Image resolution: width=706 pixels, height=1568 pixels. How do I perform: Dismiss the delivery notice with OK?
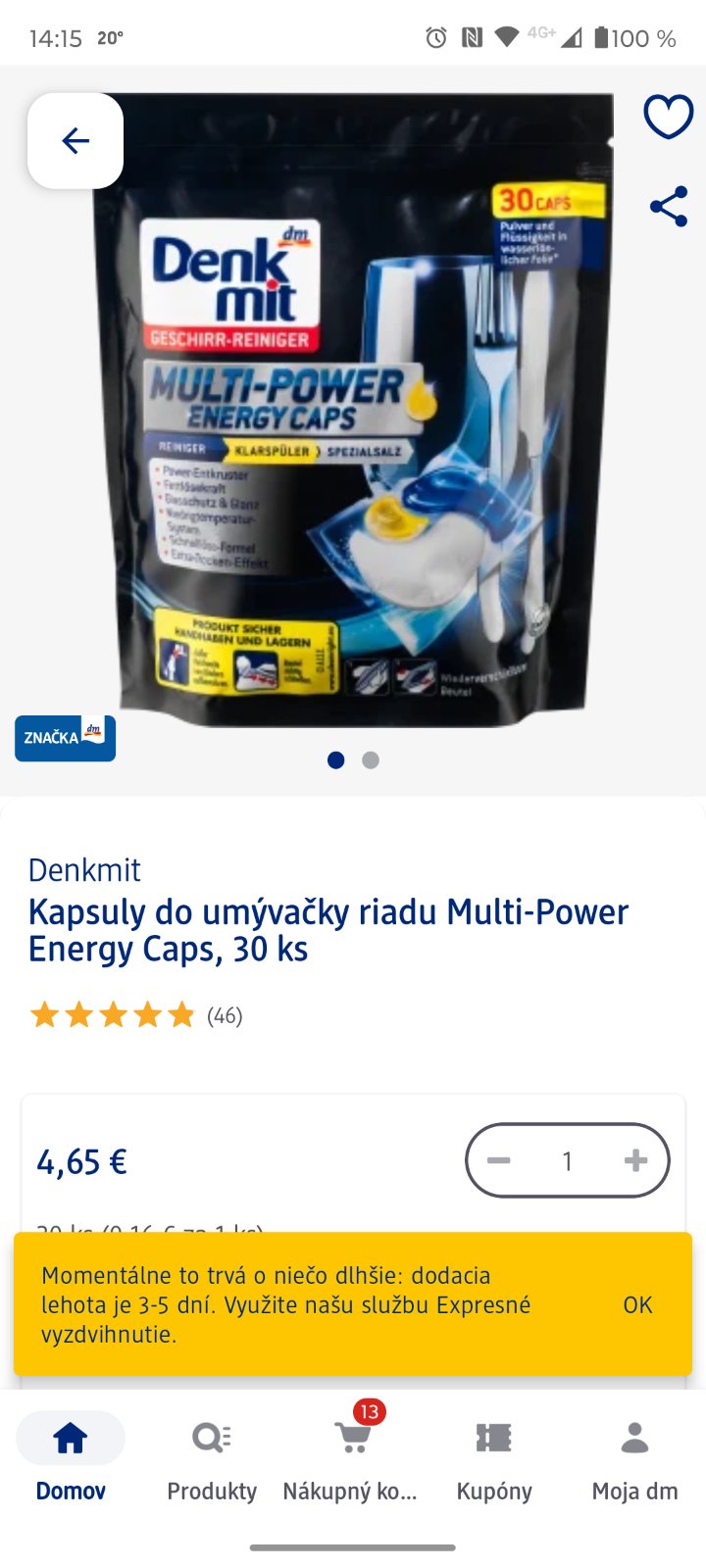click(637, 1304)
